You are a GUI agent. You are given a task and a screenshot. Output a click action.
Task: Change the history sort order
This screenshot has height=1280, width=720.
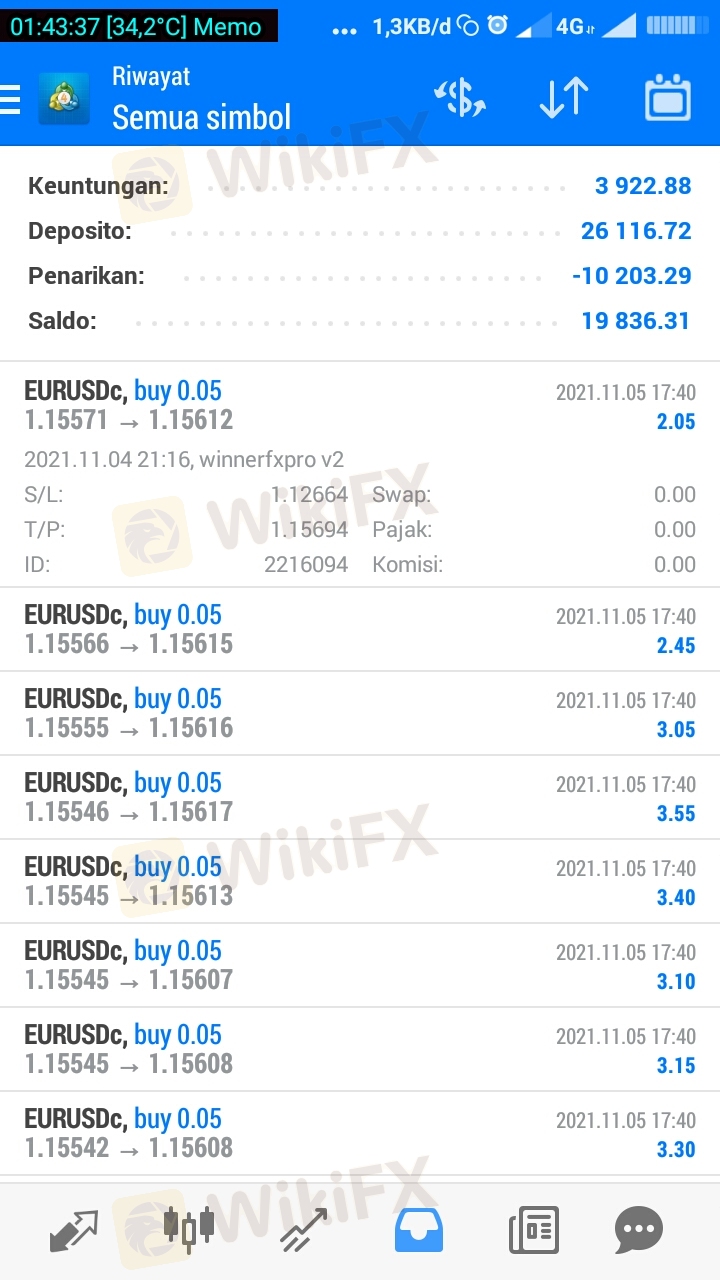pos(563,98)
